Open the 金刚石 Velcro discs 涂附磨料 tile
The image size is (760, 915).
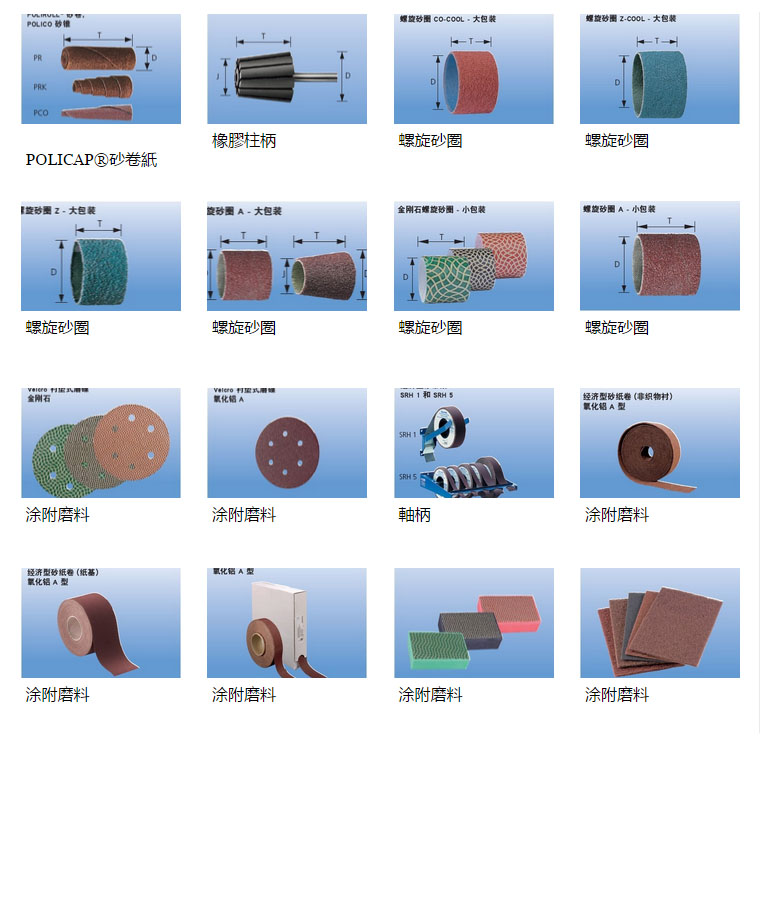(100, 443)
